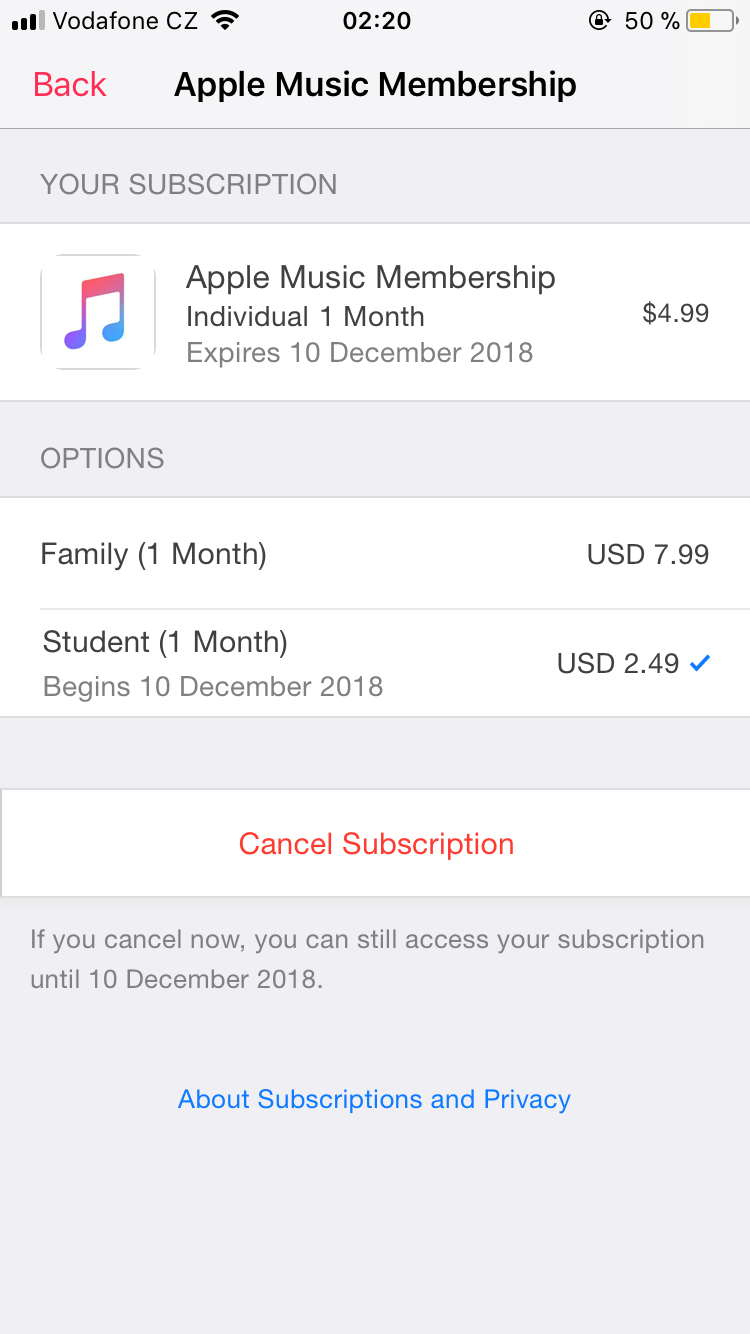Choose the Student (1 Month) option
This screenshot has width=750, height=1334.
[375, 663]
